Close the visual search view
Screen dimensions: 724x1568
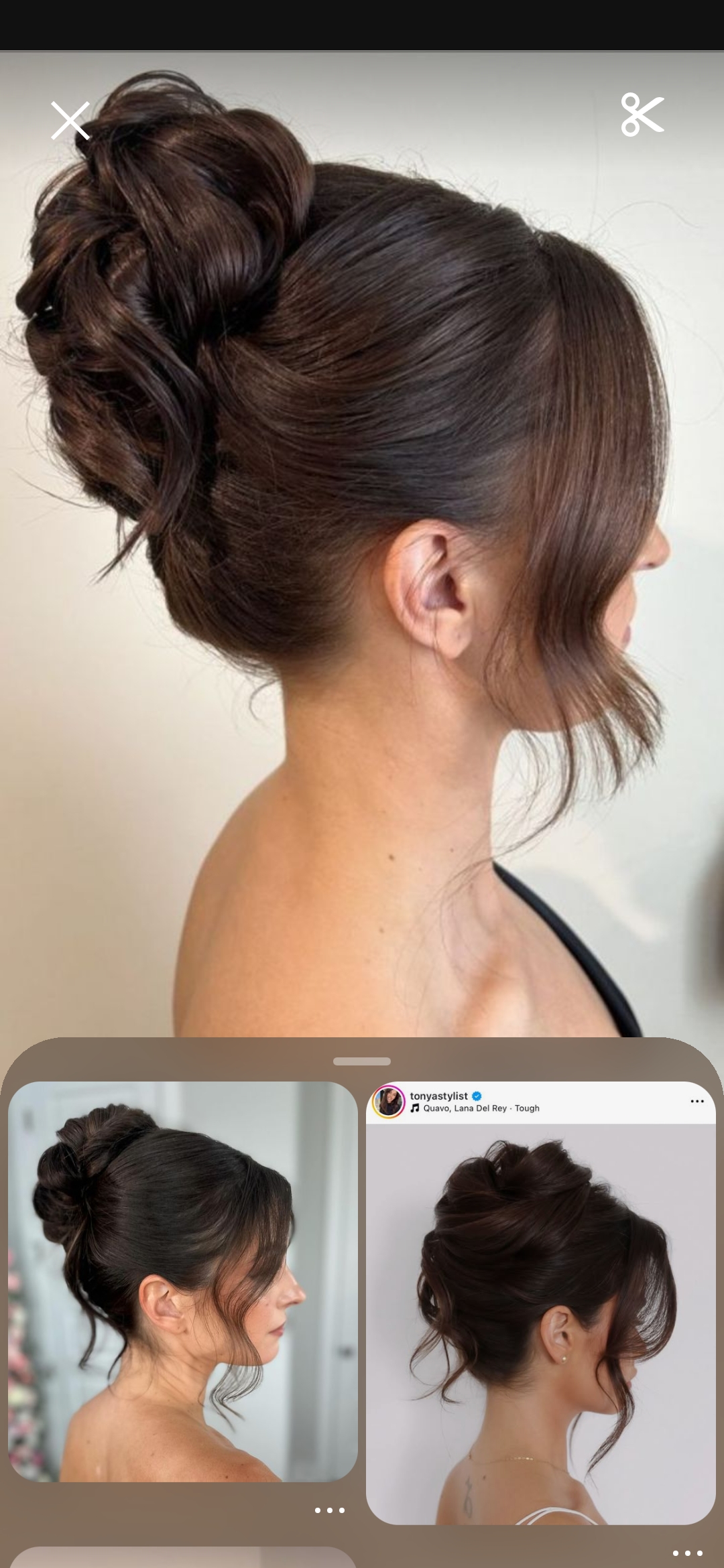click(70, 121)
